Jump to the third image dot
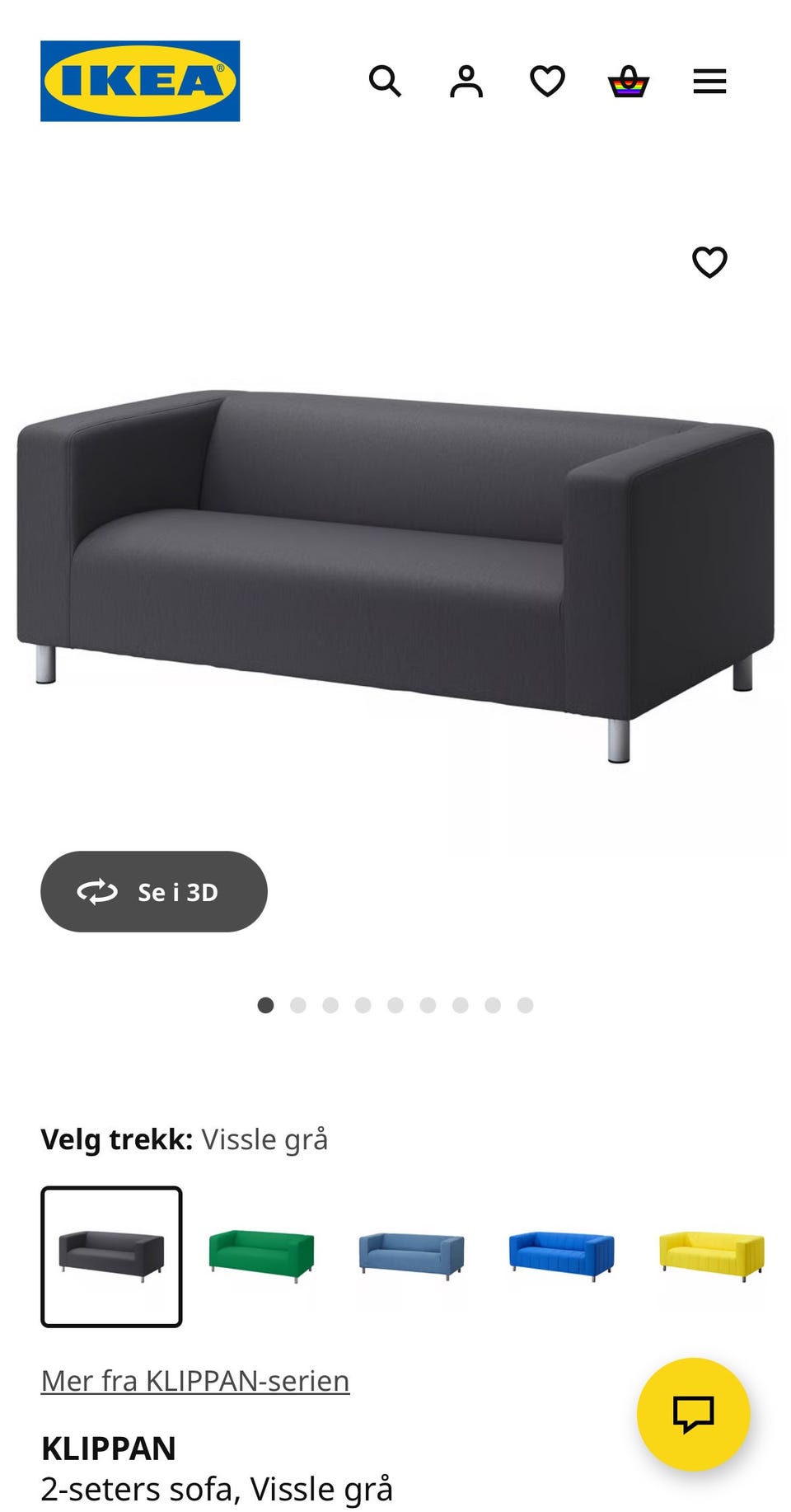Image resolution: width=791 pixels, height=1512 pixels. pos(331,1006)
